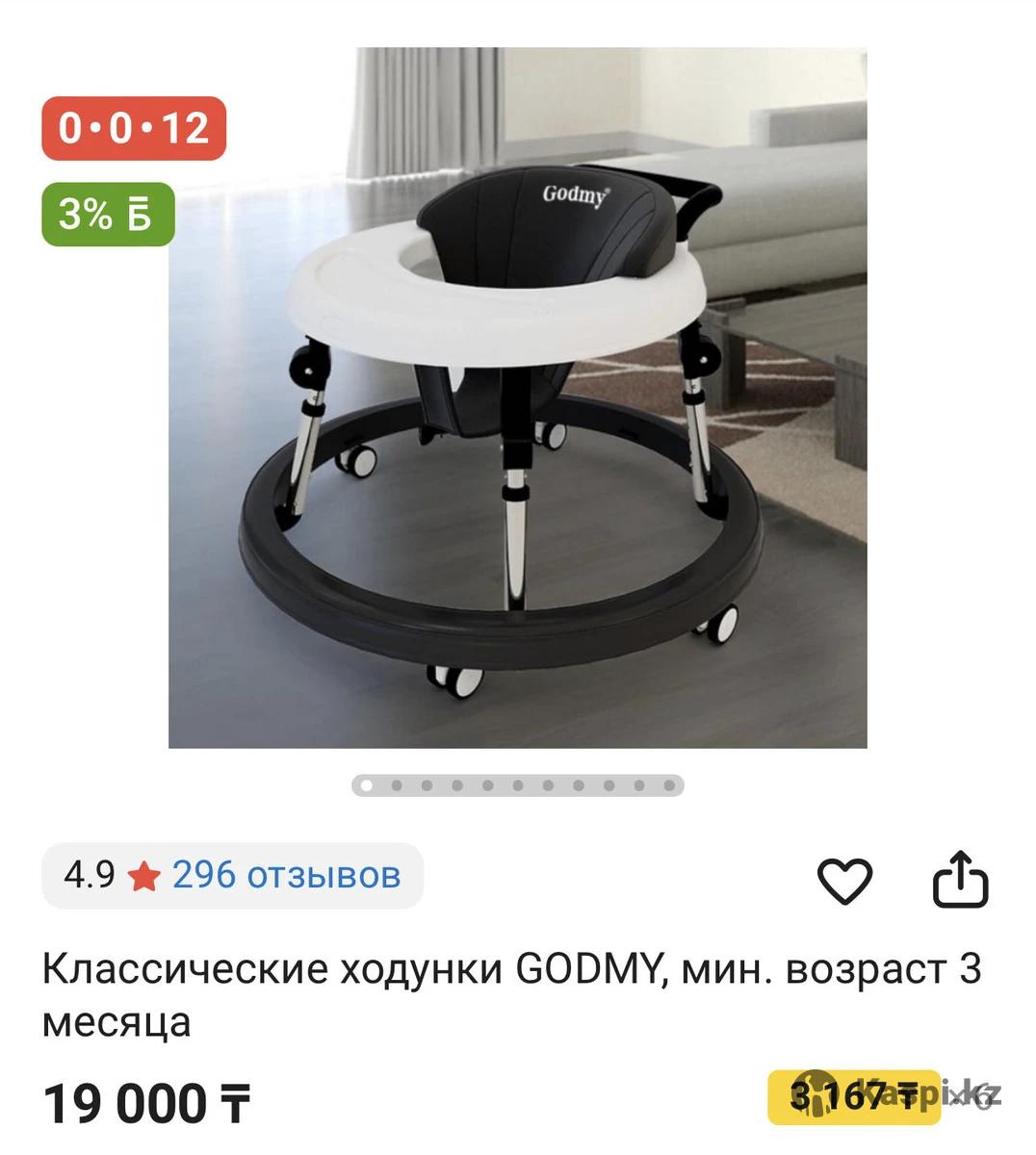Open the 296 reviews link

click(286, 875)
